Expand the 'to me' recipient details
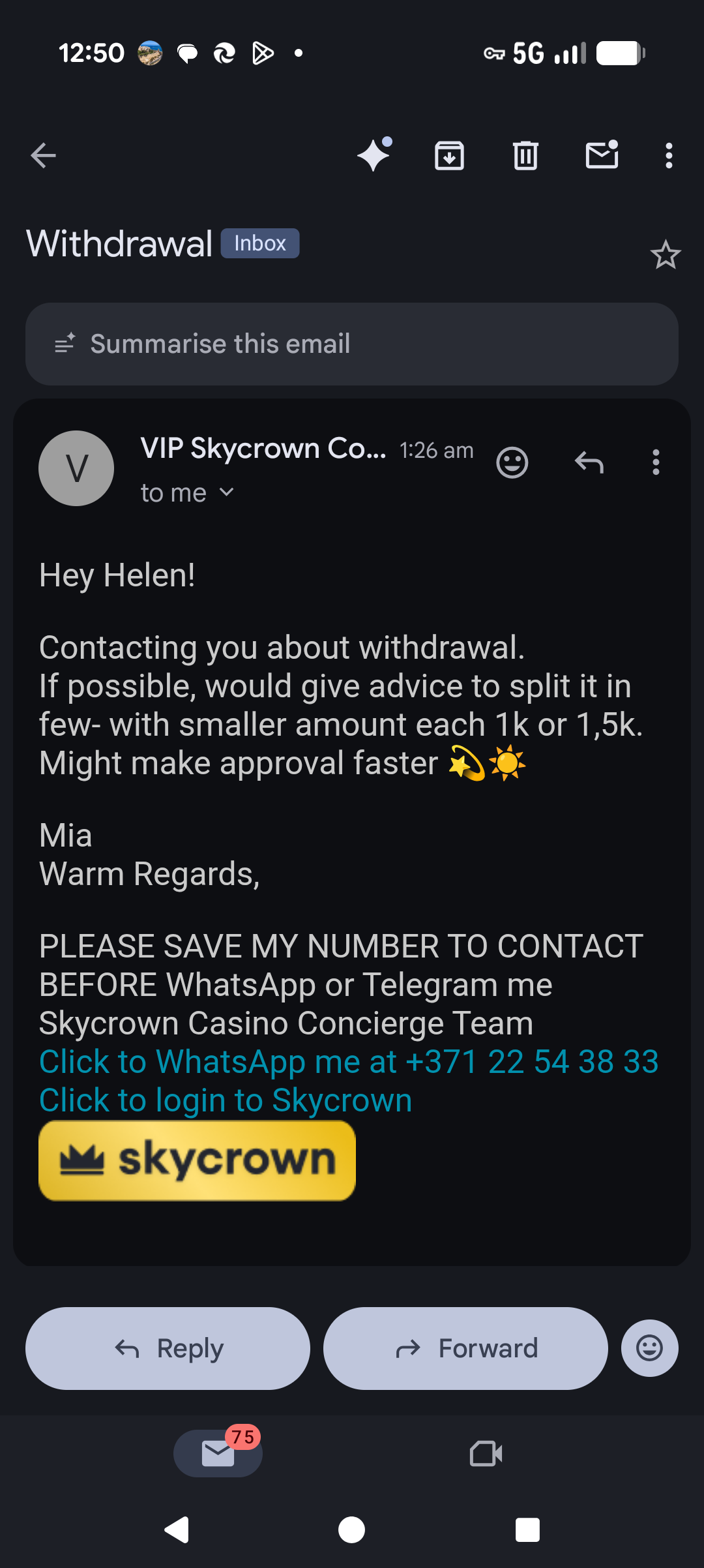 click(x=187, y=493)
